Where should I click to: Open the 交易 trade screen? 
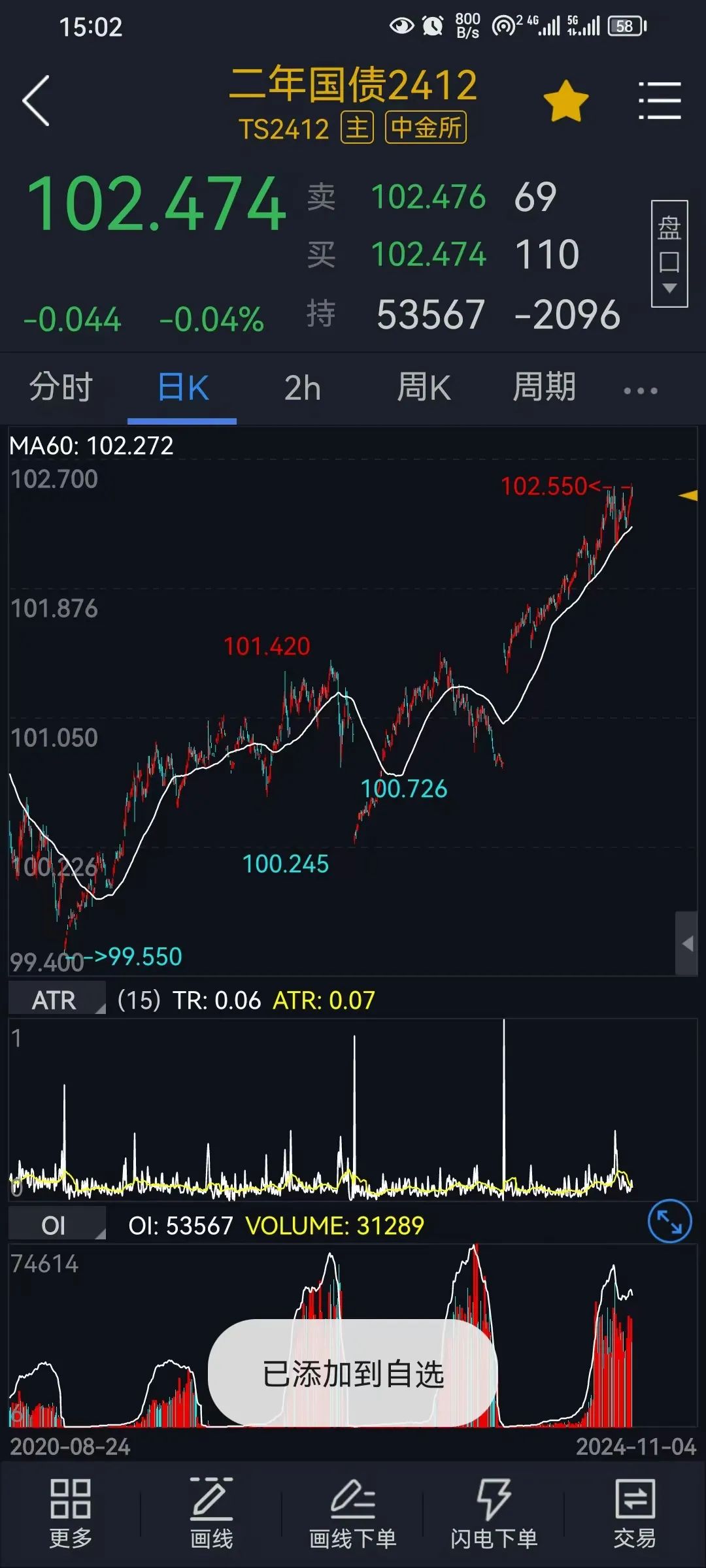click(635, 1514)
